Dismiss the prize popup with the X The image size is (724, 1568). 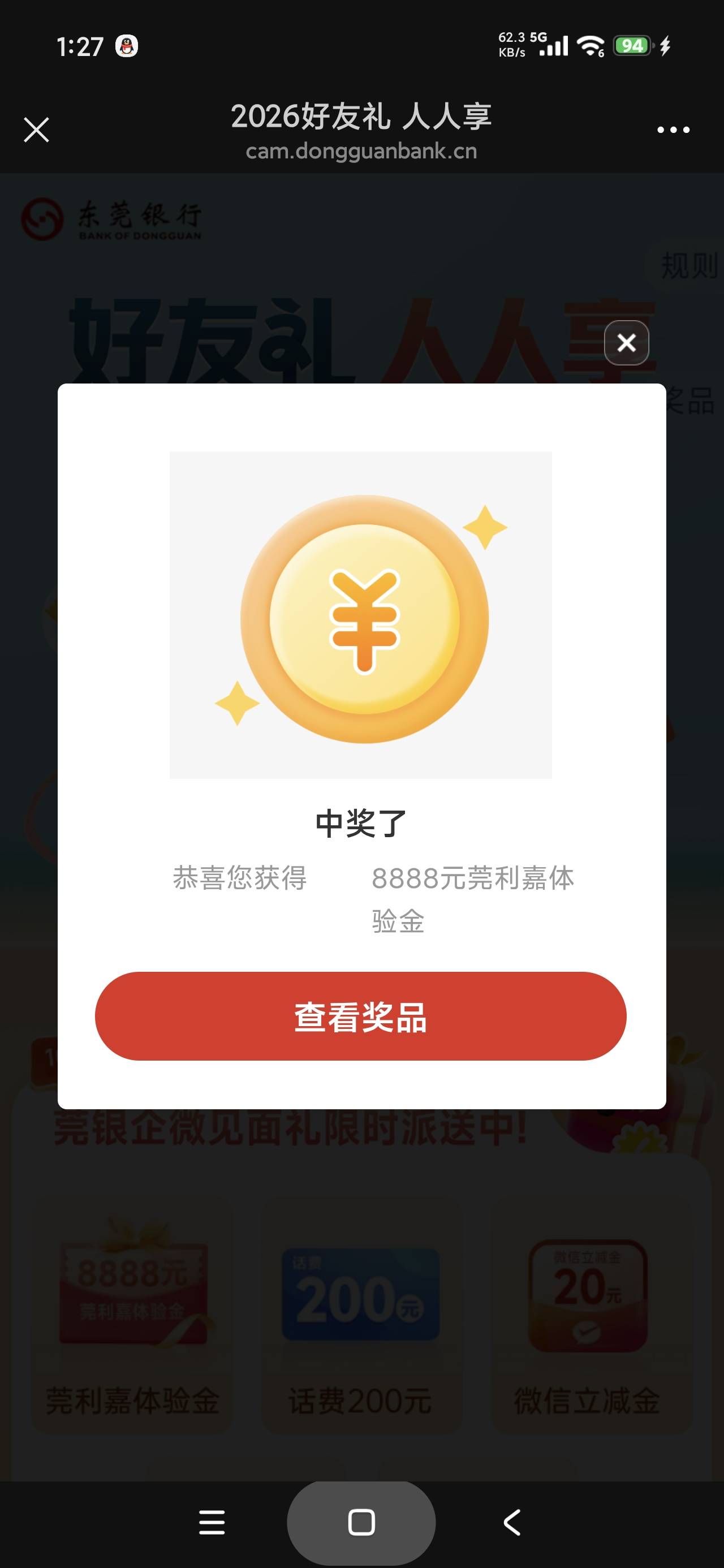coord(626,343)
